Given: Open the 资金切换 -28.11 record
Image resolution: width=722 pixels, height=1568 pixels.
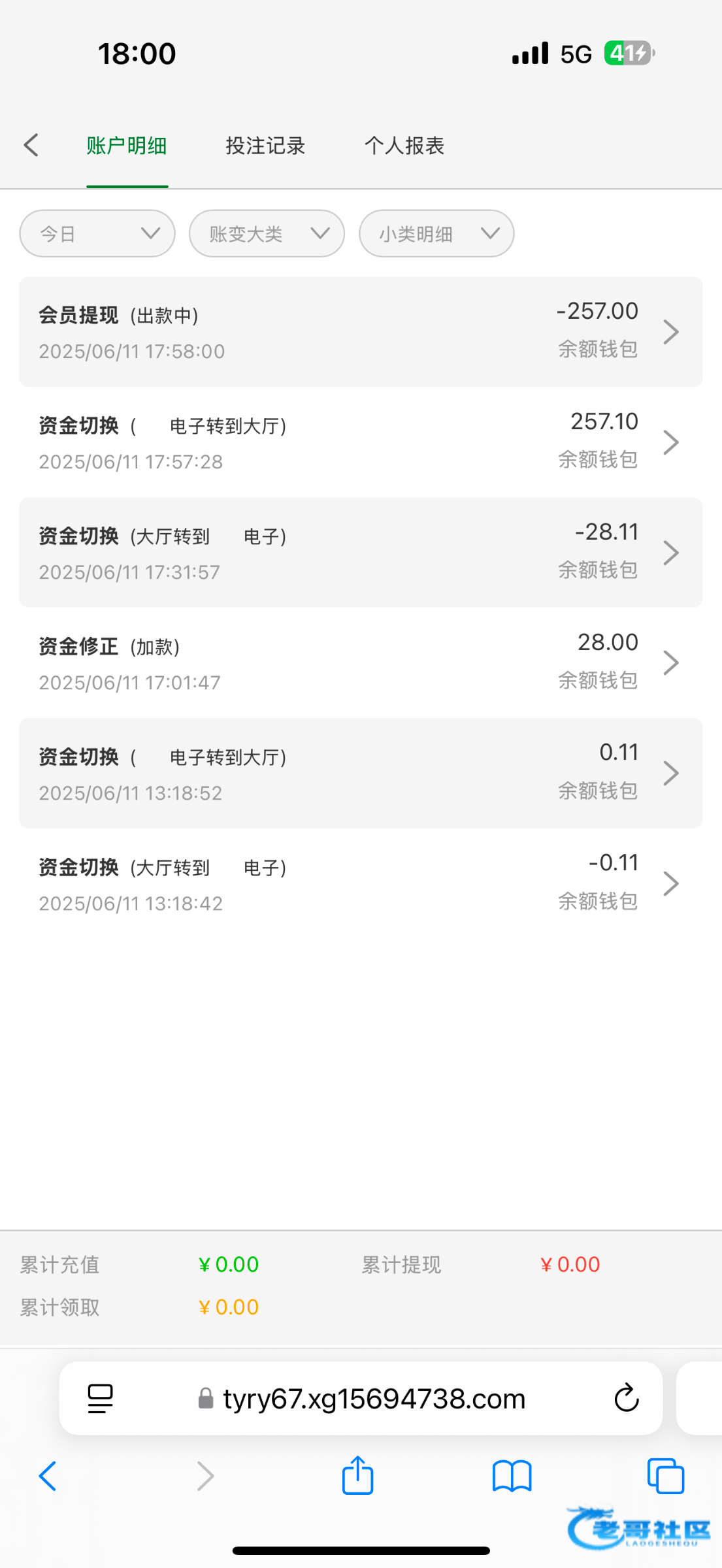Looking at the screenshot, I should [x=361, y=553].
